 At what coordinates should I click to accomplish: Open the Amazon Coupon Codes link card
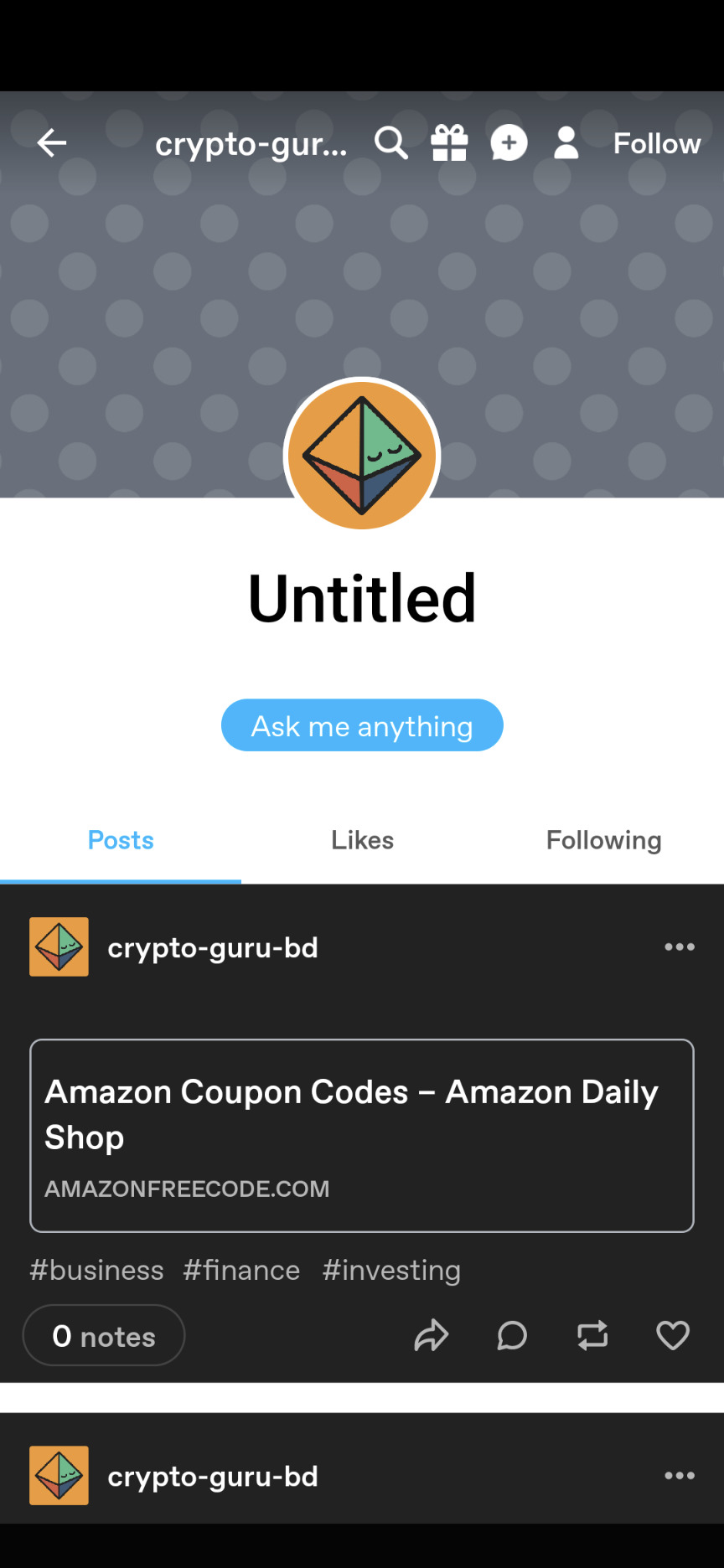(362, 1135)
